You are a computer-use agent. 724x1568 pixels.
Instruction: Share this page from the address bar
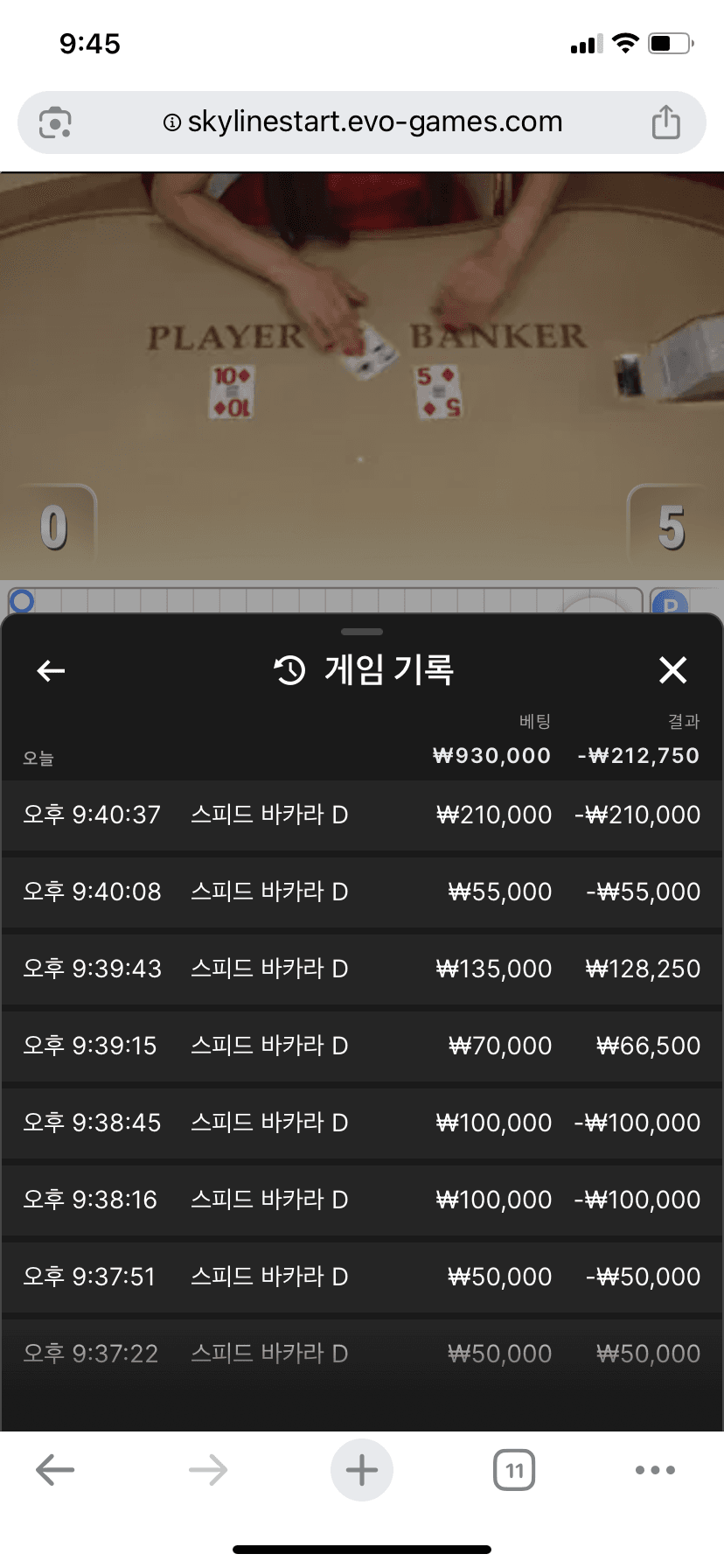pos(665,122)
